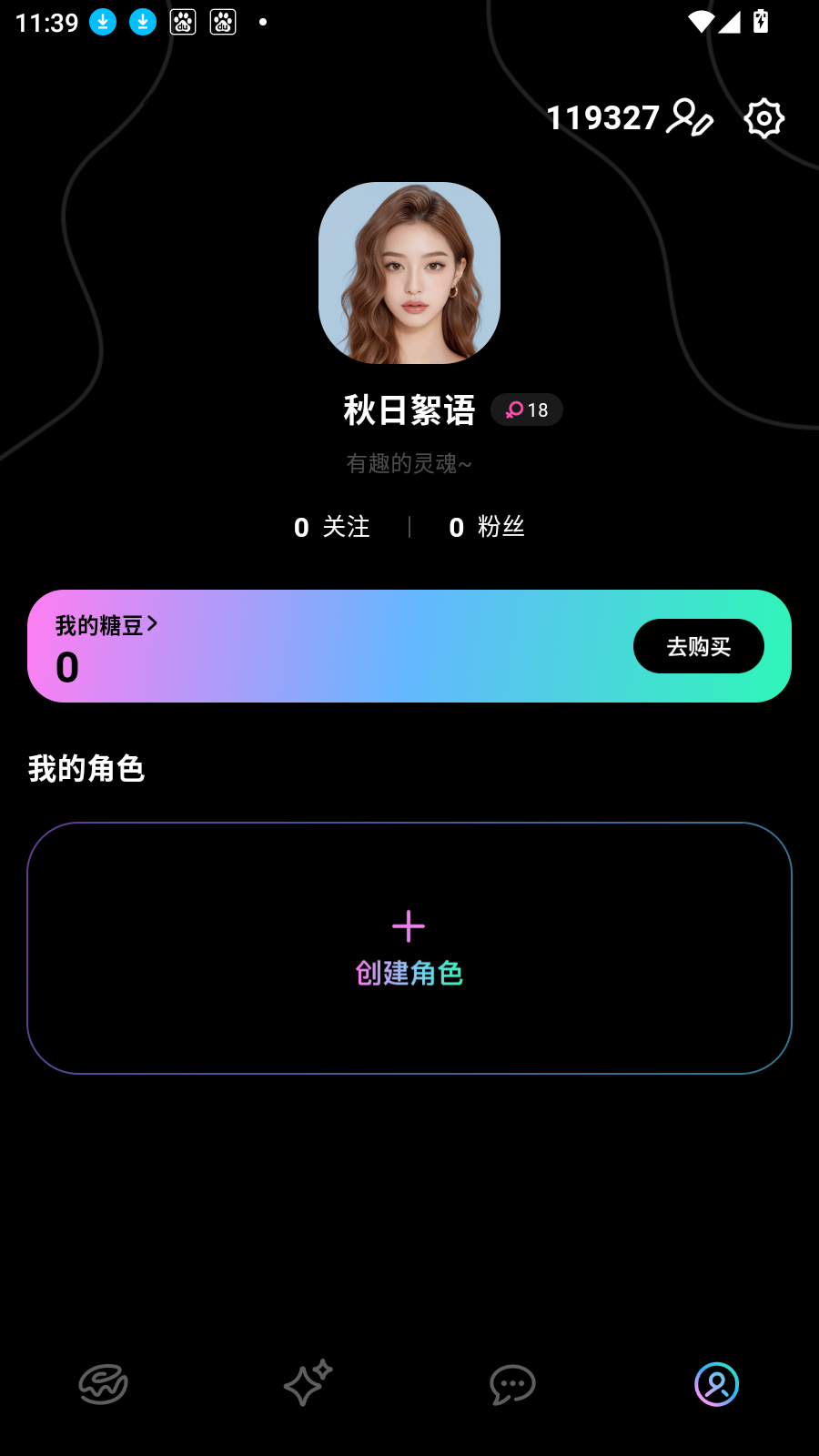Tap the 去购买 purchase button
Screen dimensions: 819x1456
point(699,646)
